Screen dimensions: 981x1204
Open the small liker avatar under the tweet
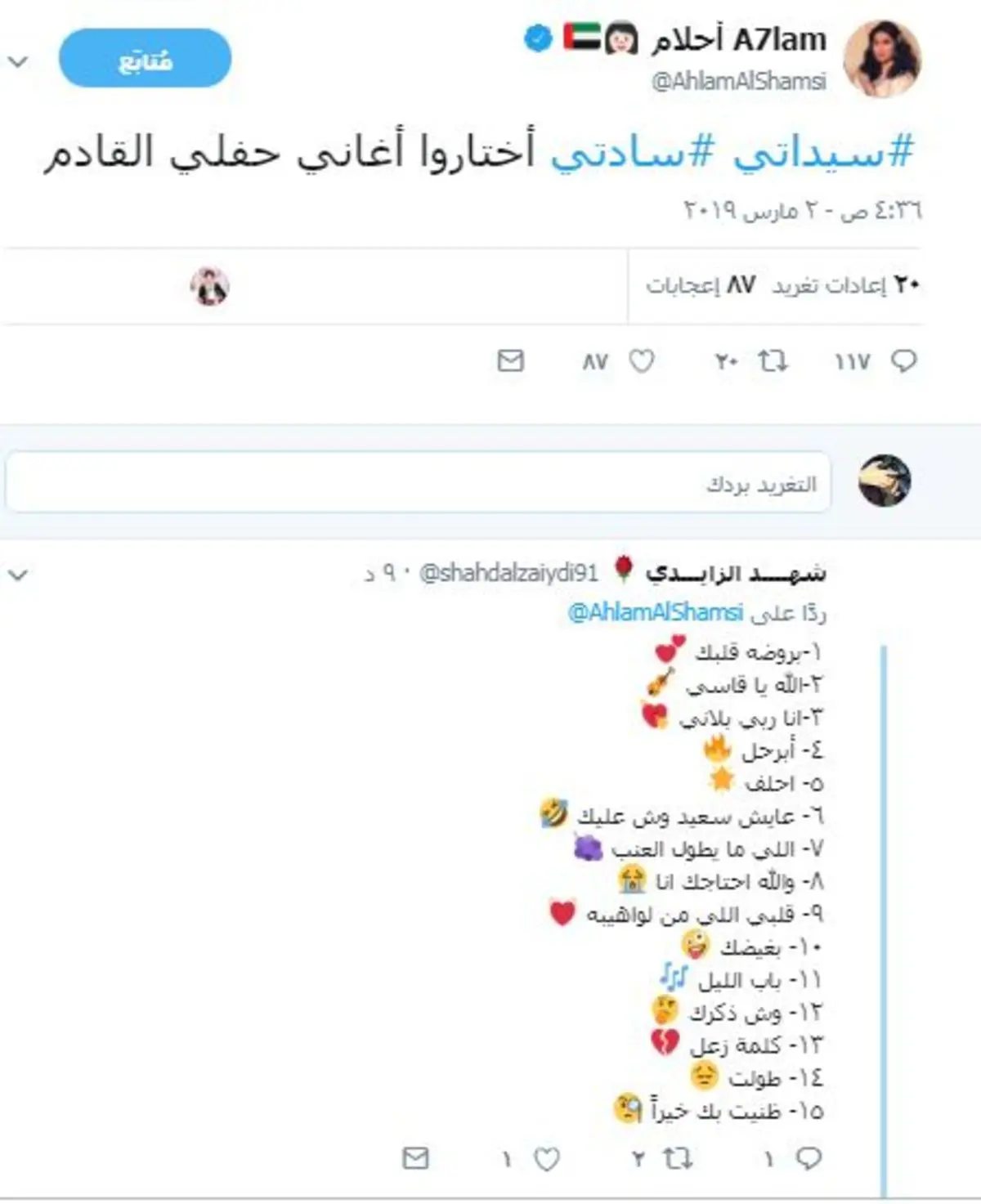tap(210, 287)
